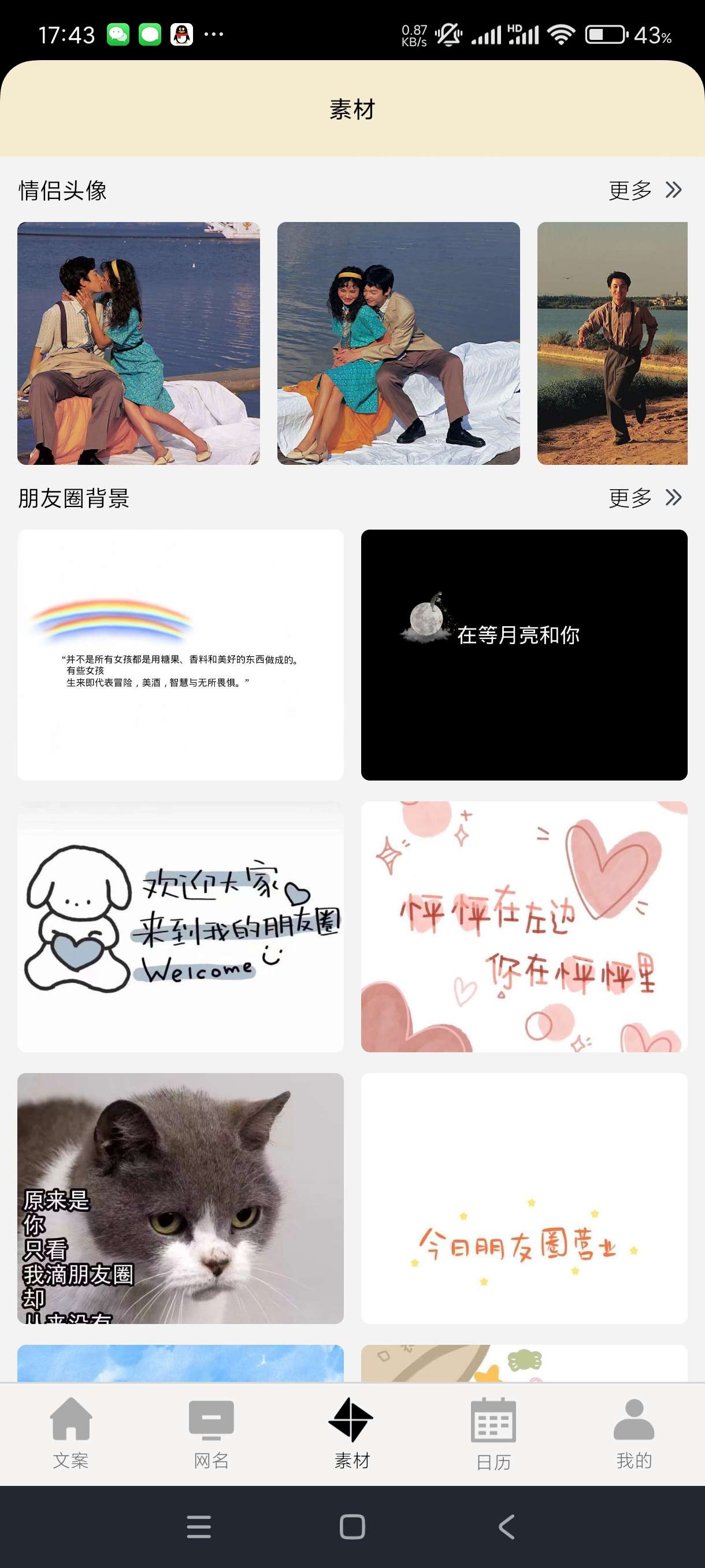This screenshot has height=1568, width=705.
Task: Open the grey cat 原来是你 background
Action: 181,1198
